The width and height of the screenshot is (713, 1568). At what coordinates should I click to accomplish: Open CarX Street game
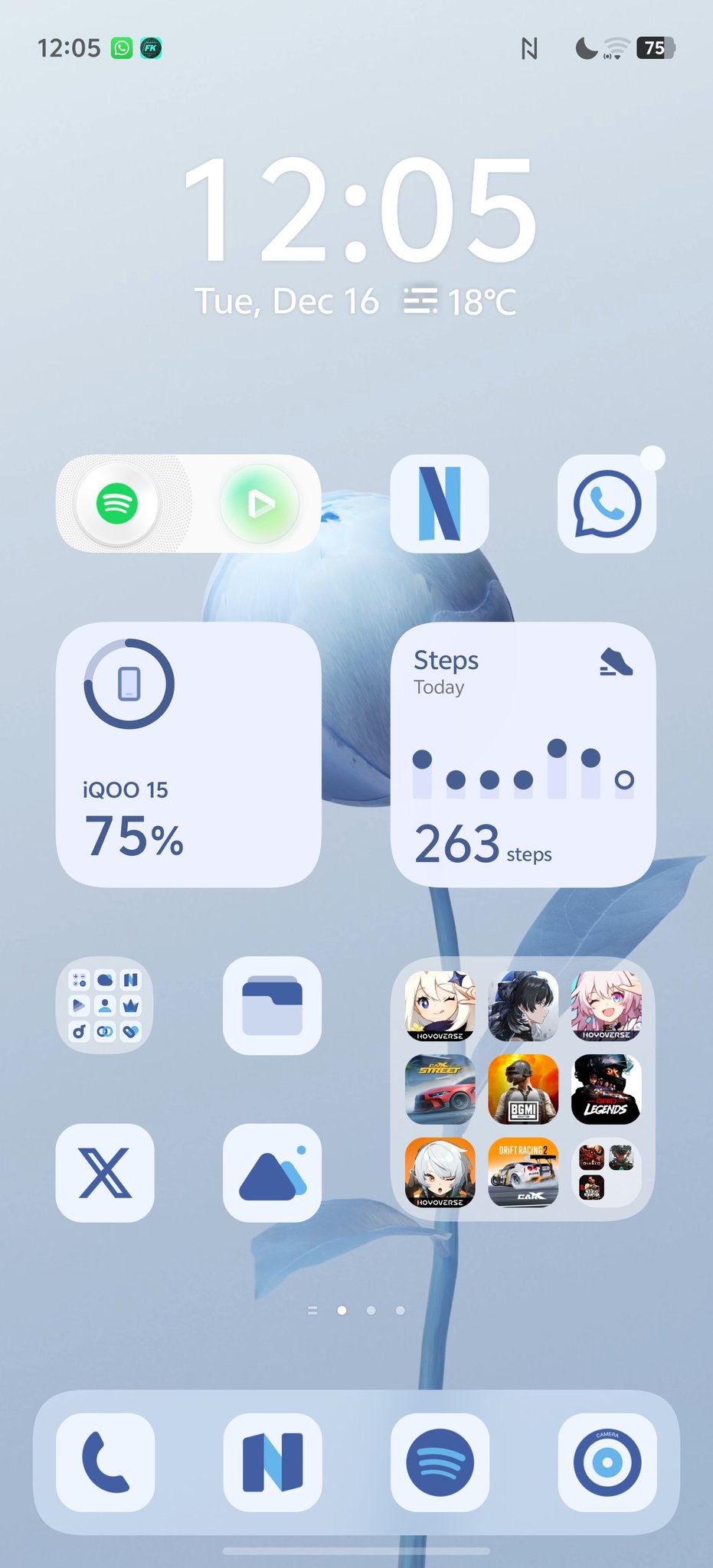(x=440, y=1089)
